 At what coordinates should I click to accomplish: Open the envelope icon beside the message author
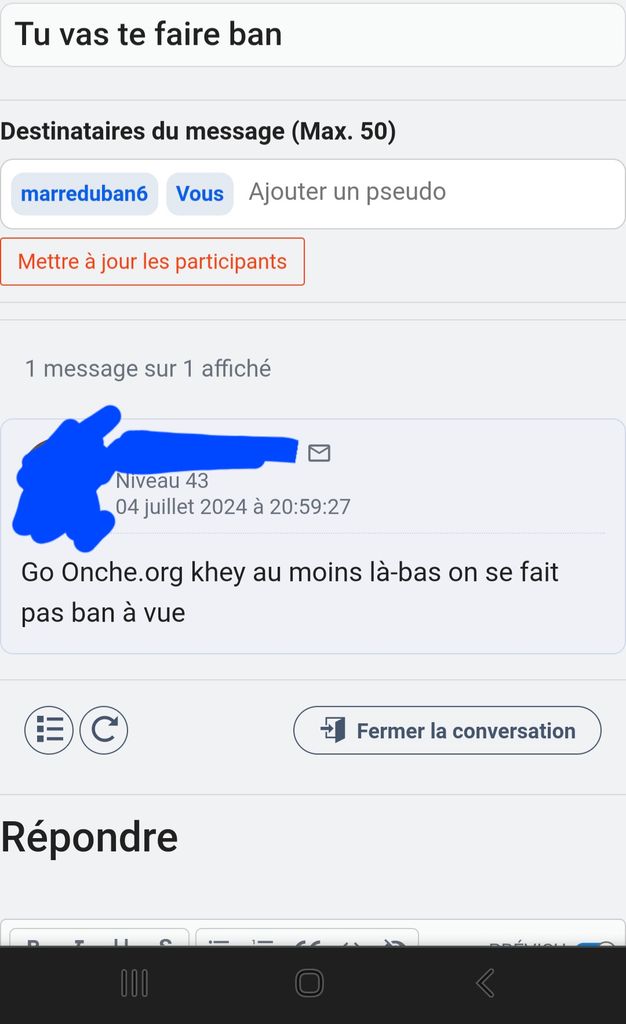coord(319,453)
